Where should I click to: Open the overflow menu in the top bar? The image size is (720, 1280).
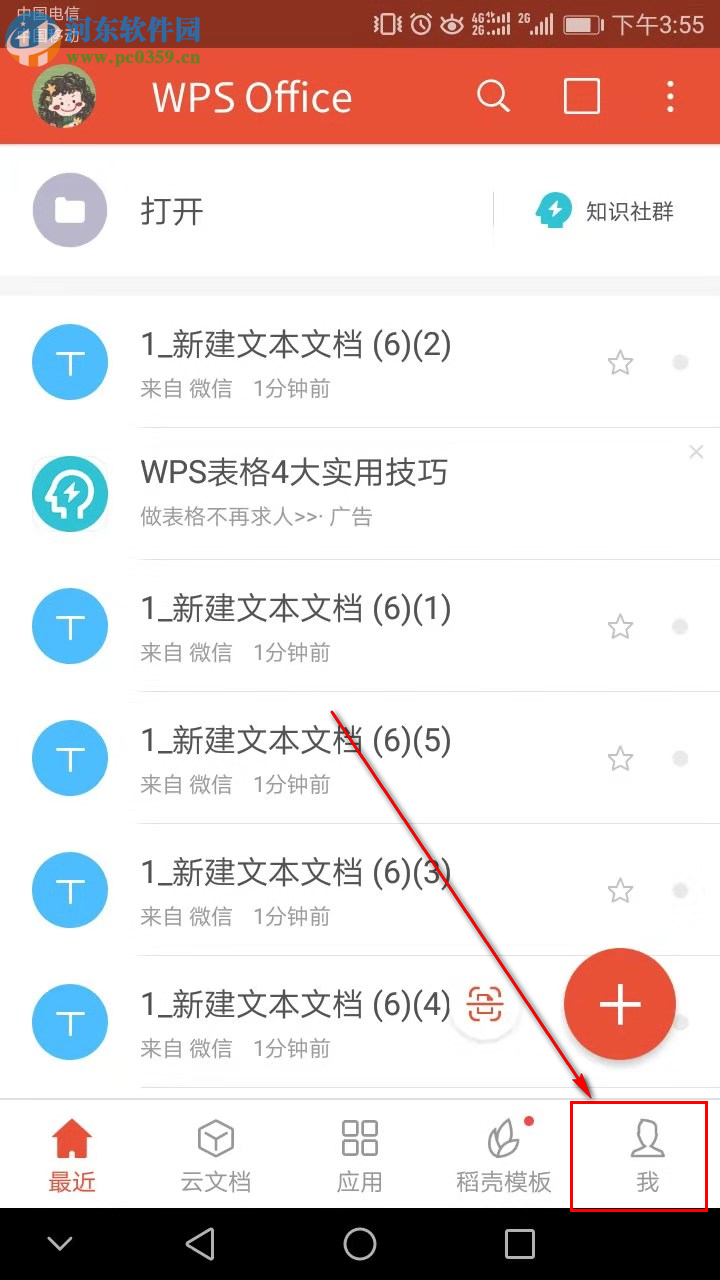pos(669,96)
